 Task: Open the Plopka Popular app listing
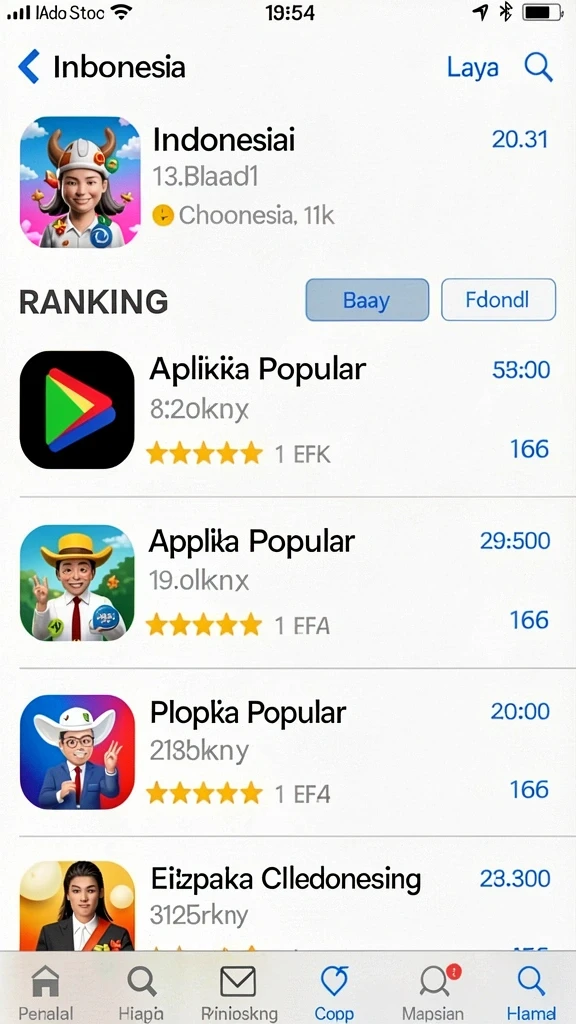[287, 752]
